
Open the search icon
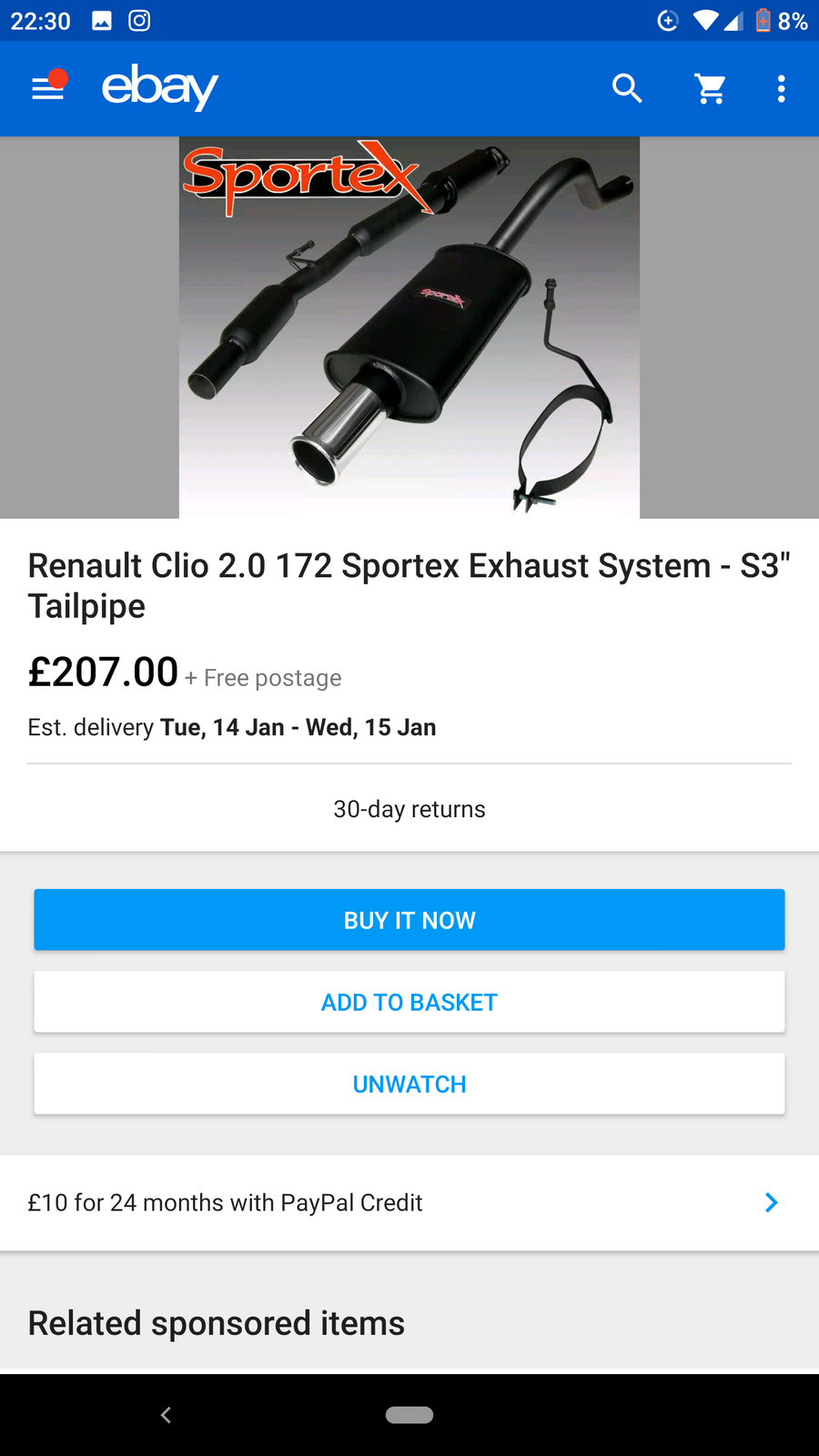coord(627,88)
